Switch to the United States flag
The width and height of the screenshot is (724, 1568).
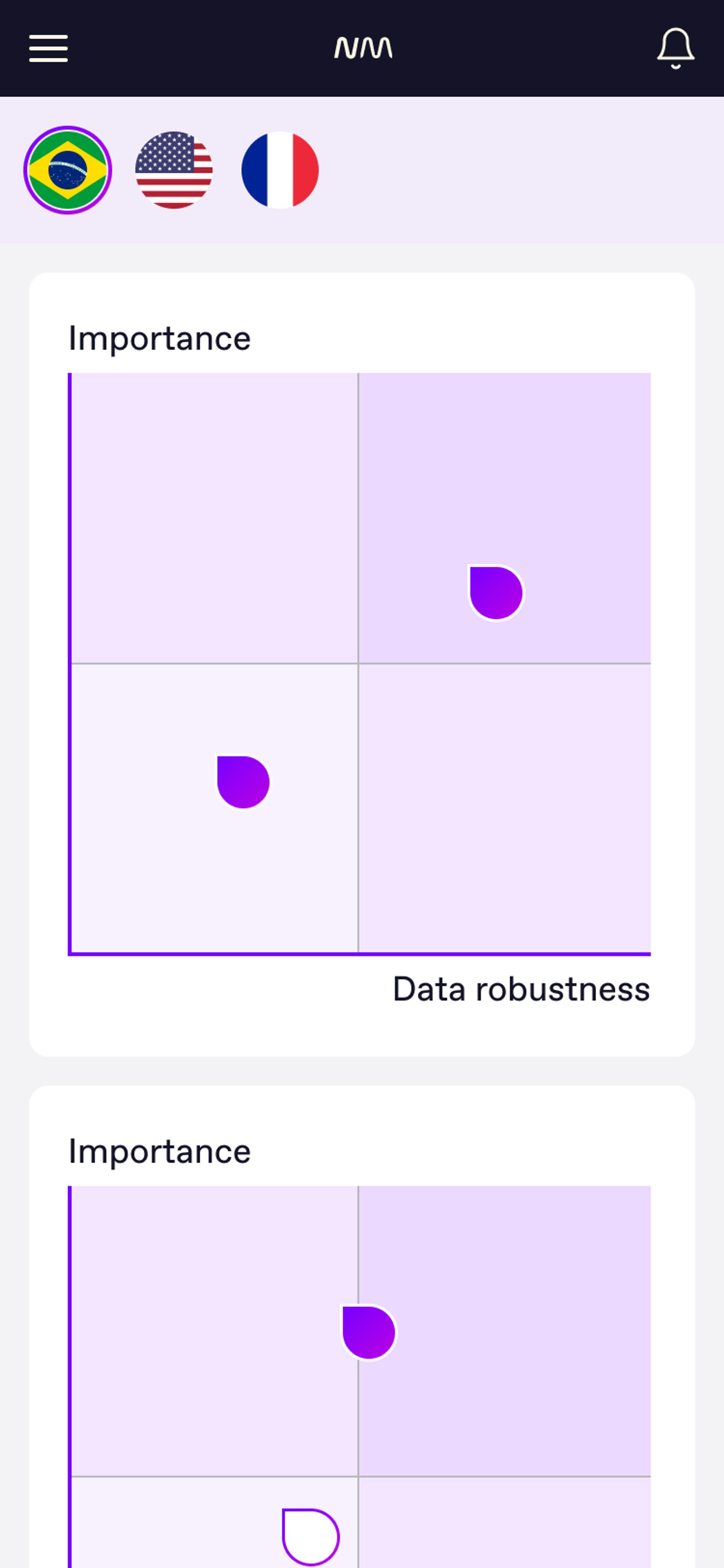[x=174, y=170]
